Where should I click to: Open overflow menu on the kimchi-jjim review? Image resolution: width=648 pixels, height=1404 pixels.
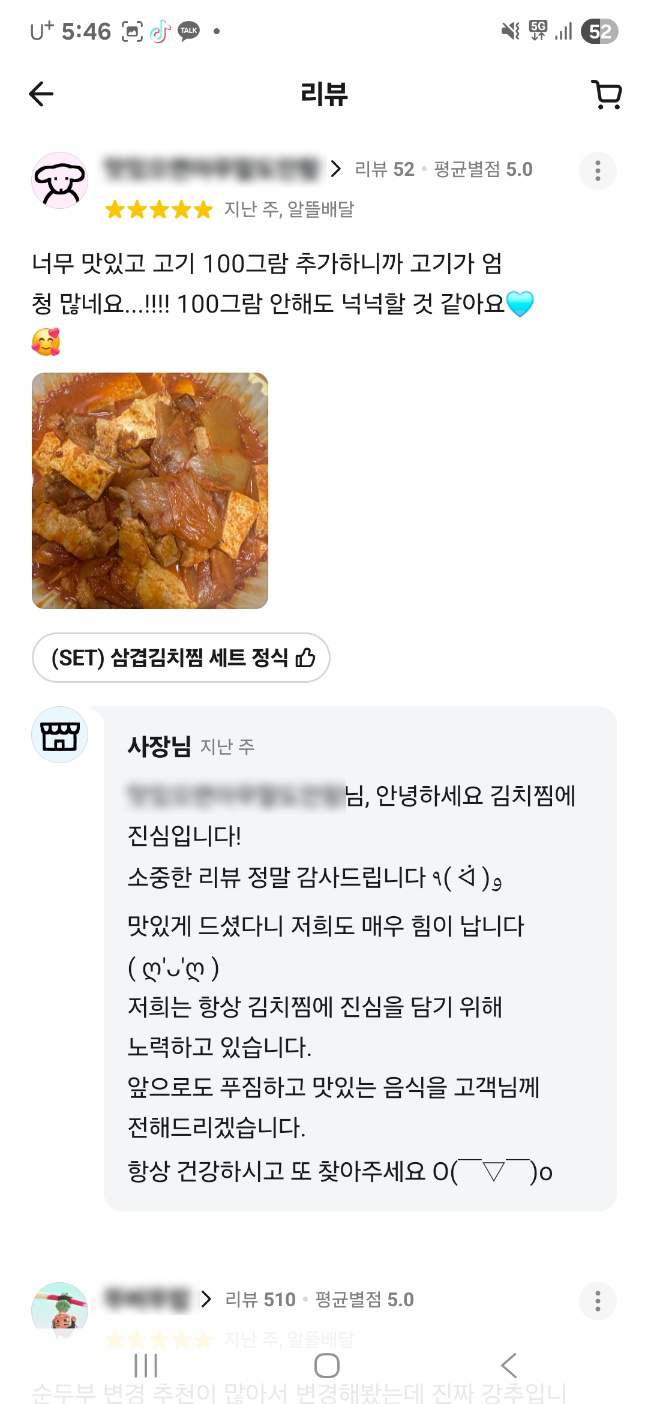[x=597, y=170]
